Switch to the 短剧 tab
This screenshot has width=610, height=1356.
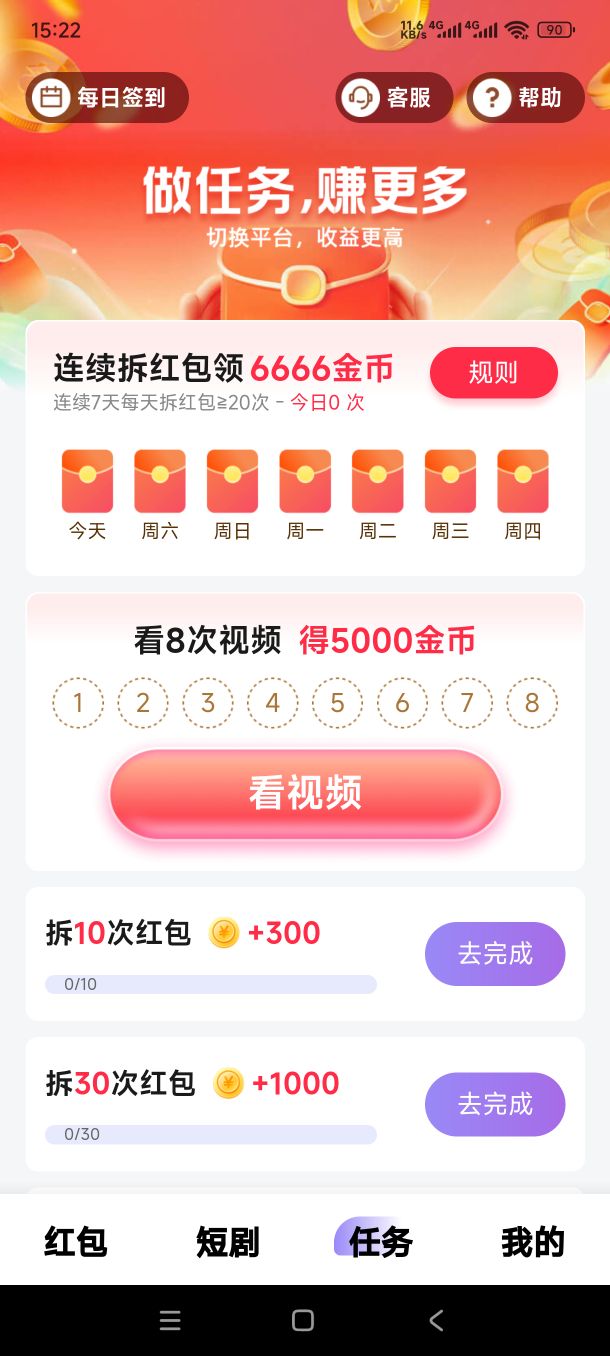pyautogui.click(x=228, y=1242)
